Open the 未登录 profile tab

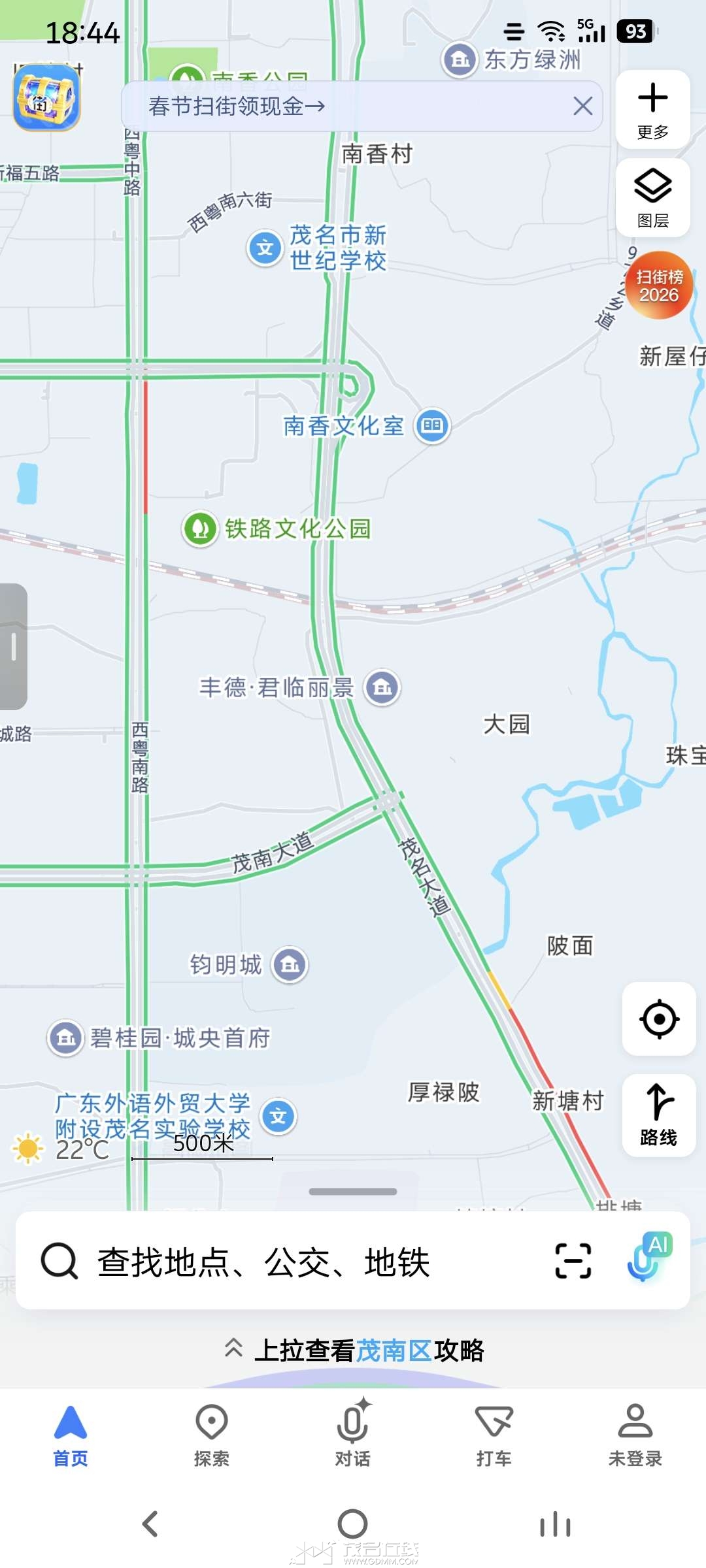635,1435
